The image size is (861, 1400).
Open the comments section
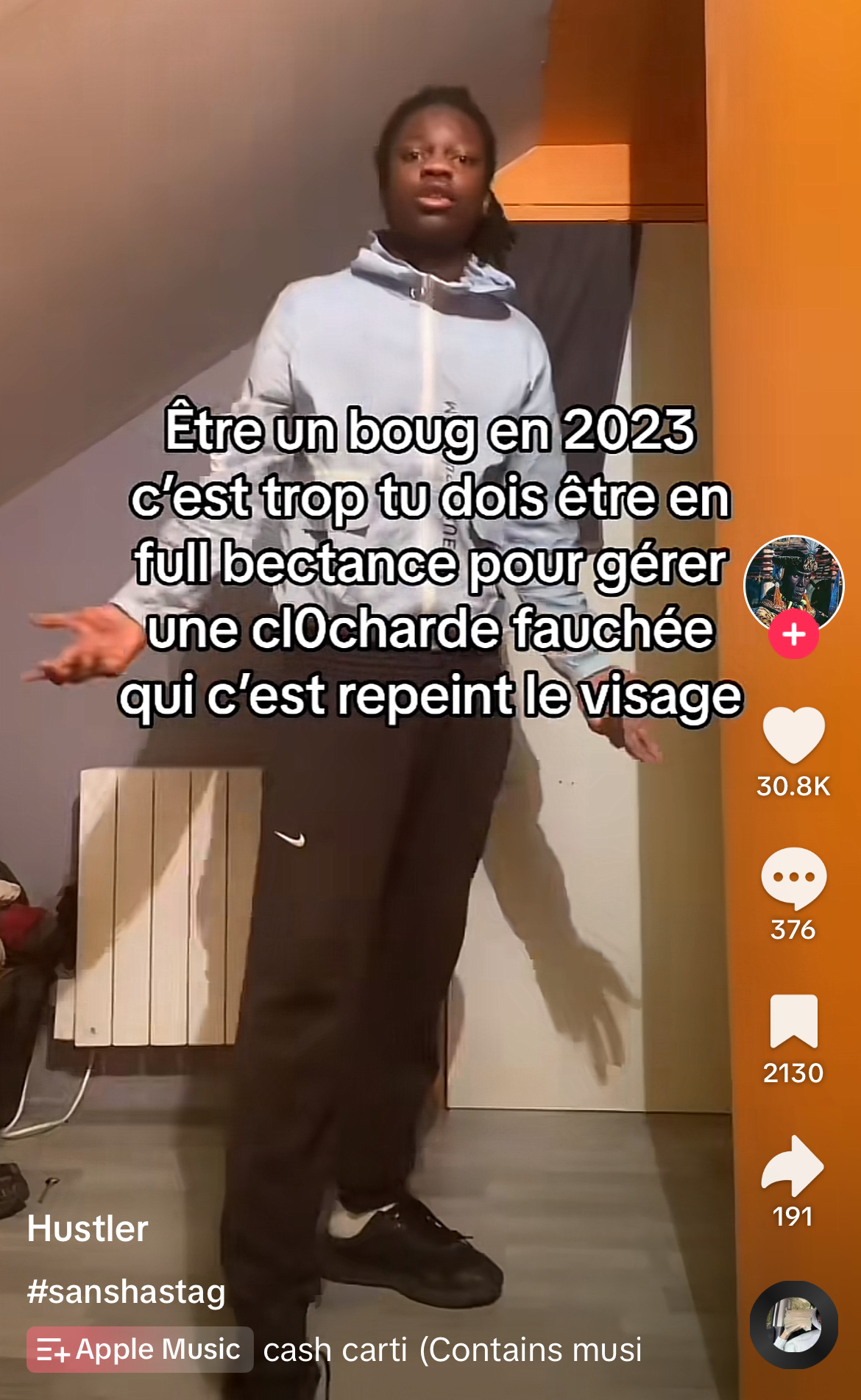tap(793, 878)
